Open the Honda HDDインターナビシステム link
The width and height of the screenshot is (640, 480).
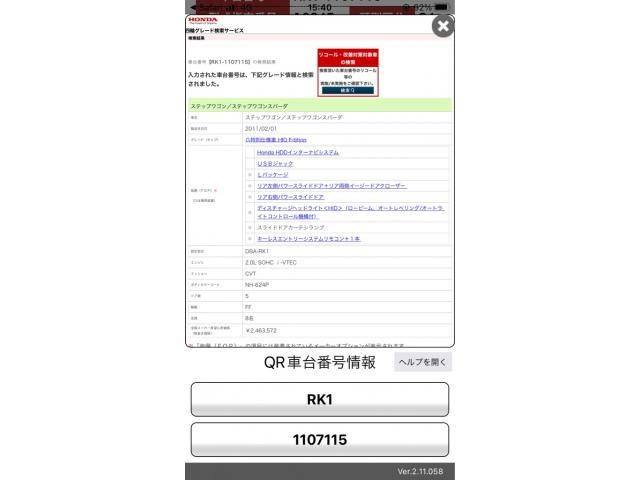tap(298, 152)
